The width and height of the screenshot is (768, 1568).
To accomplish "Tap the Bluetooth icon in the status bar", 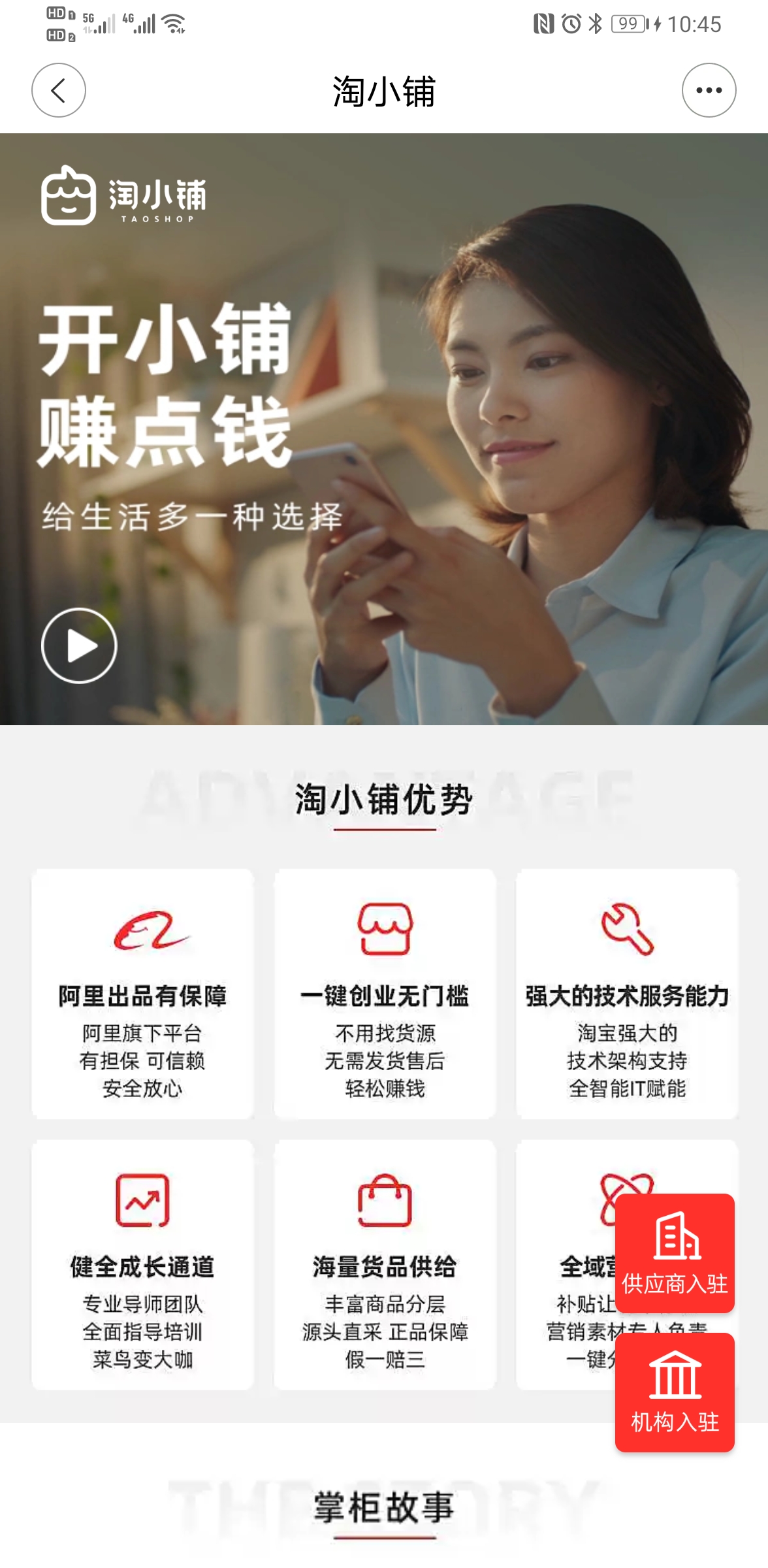I will click(596, 24).
